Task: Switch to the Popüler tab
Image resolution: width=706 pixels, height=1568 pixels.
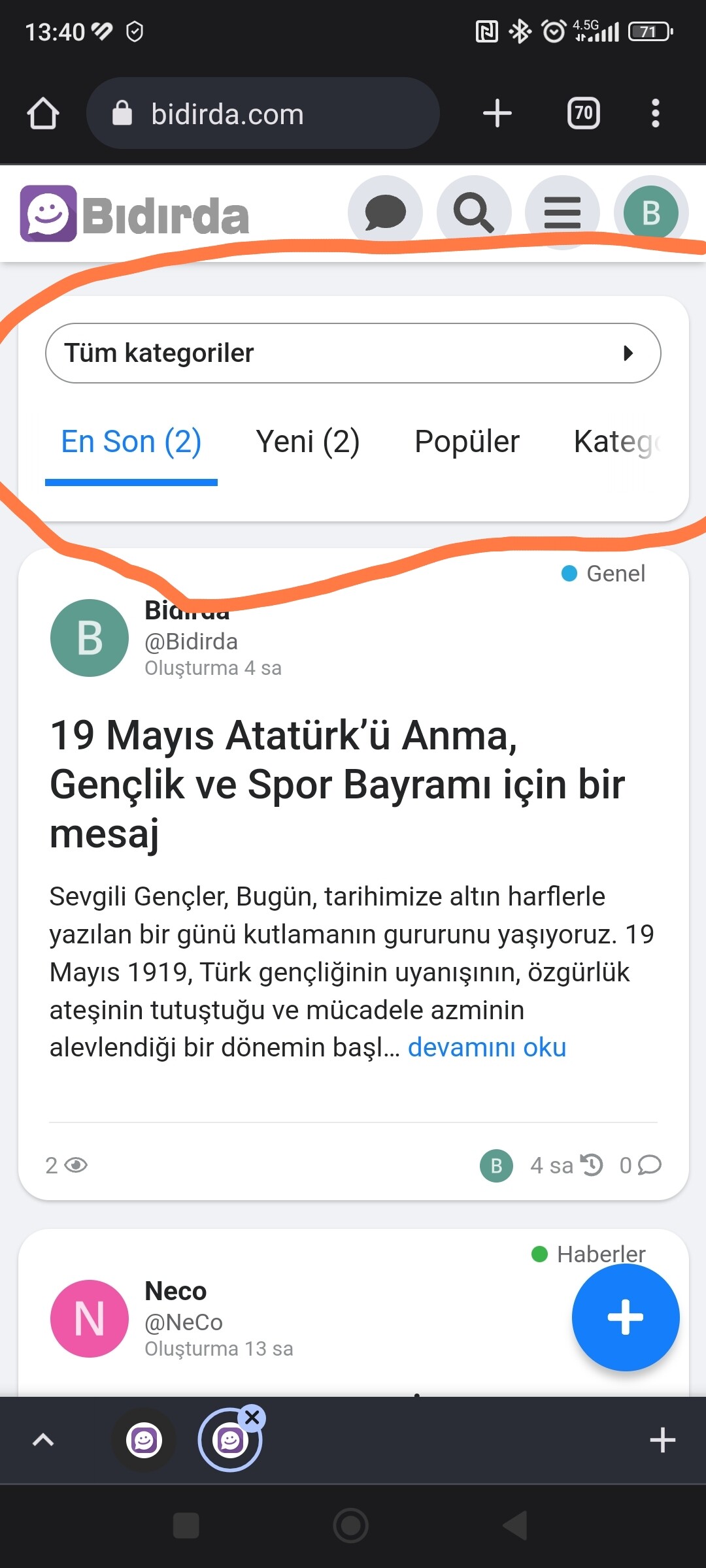Action: point(467,442)
